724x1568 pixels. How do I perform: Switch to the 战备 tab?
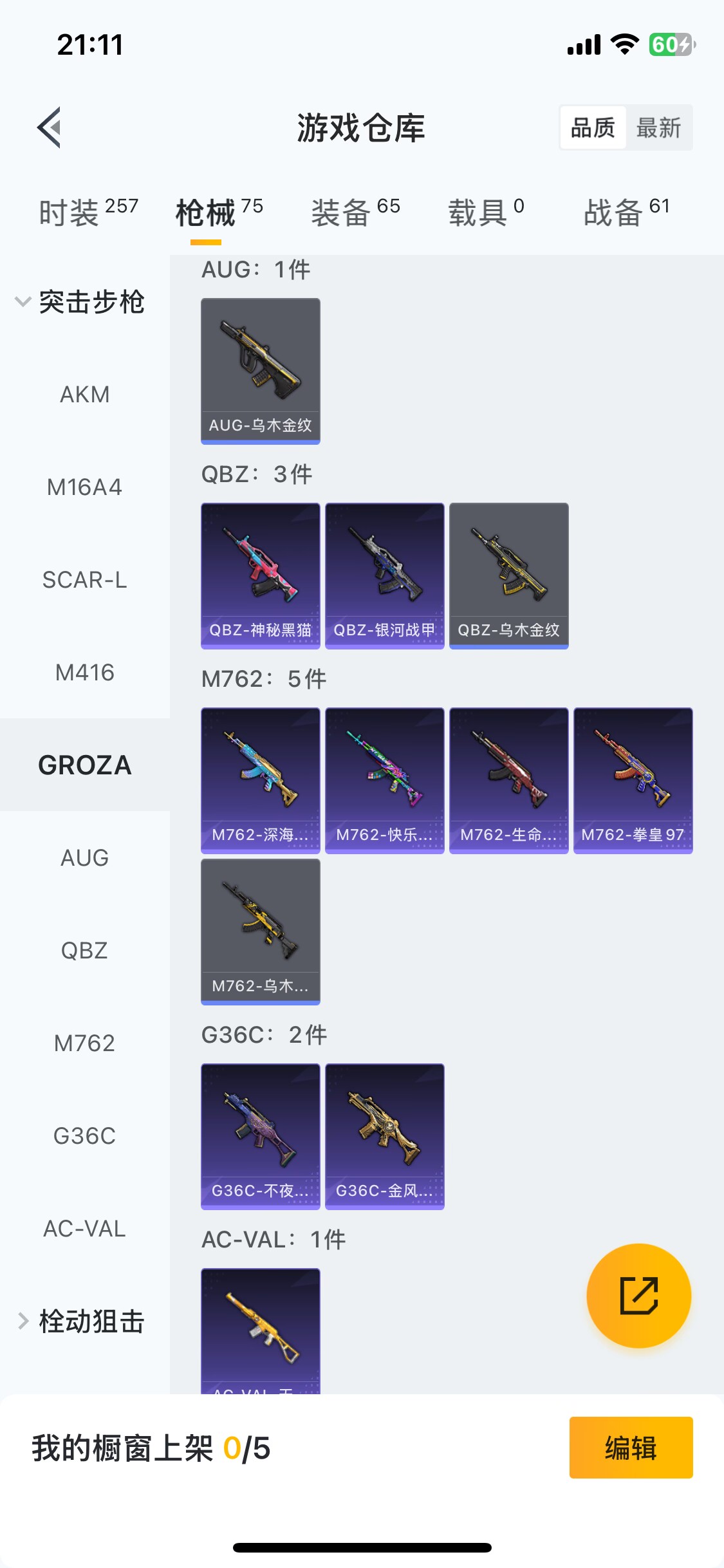coord(626,212)
